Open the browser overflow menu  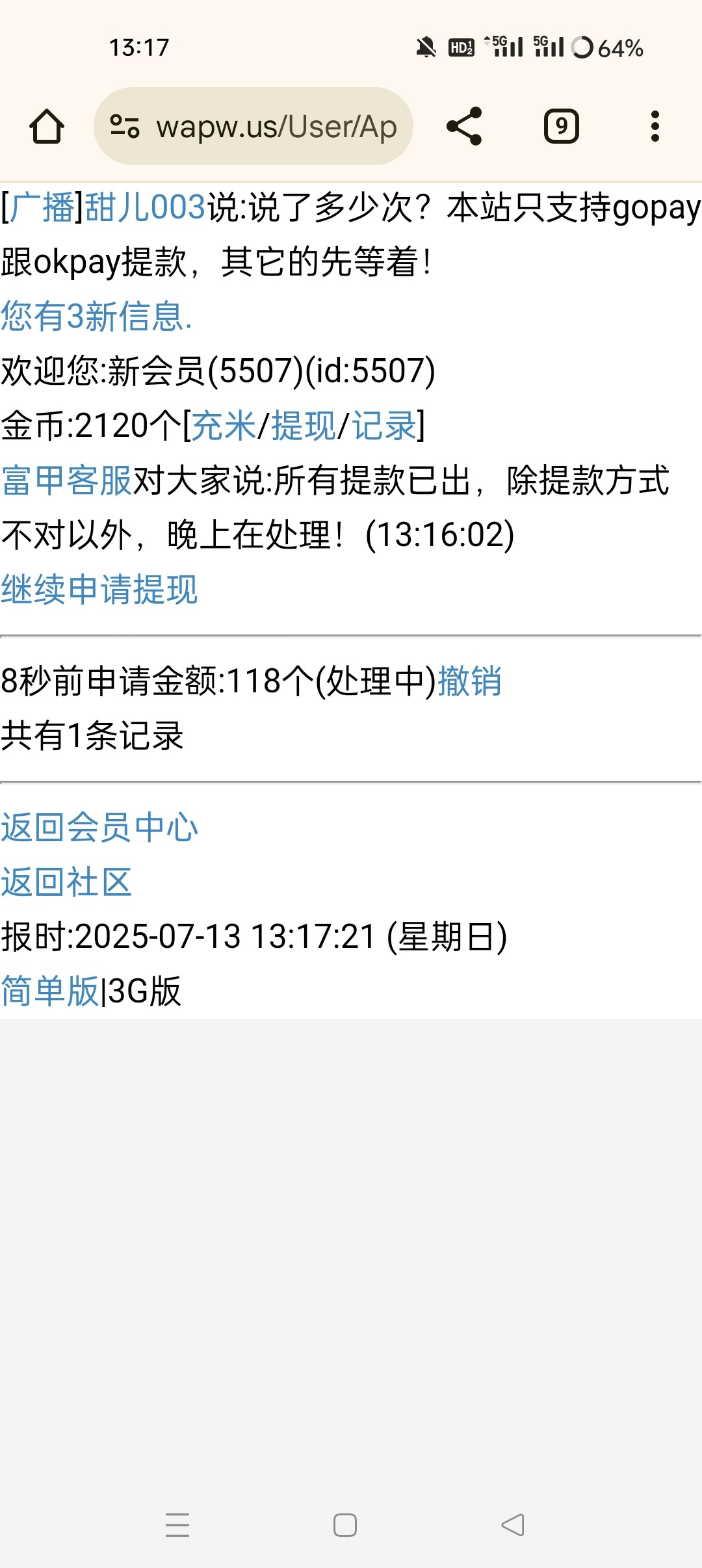tap(655, 126)
